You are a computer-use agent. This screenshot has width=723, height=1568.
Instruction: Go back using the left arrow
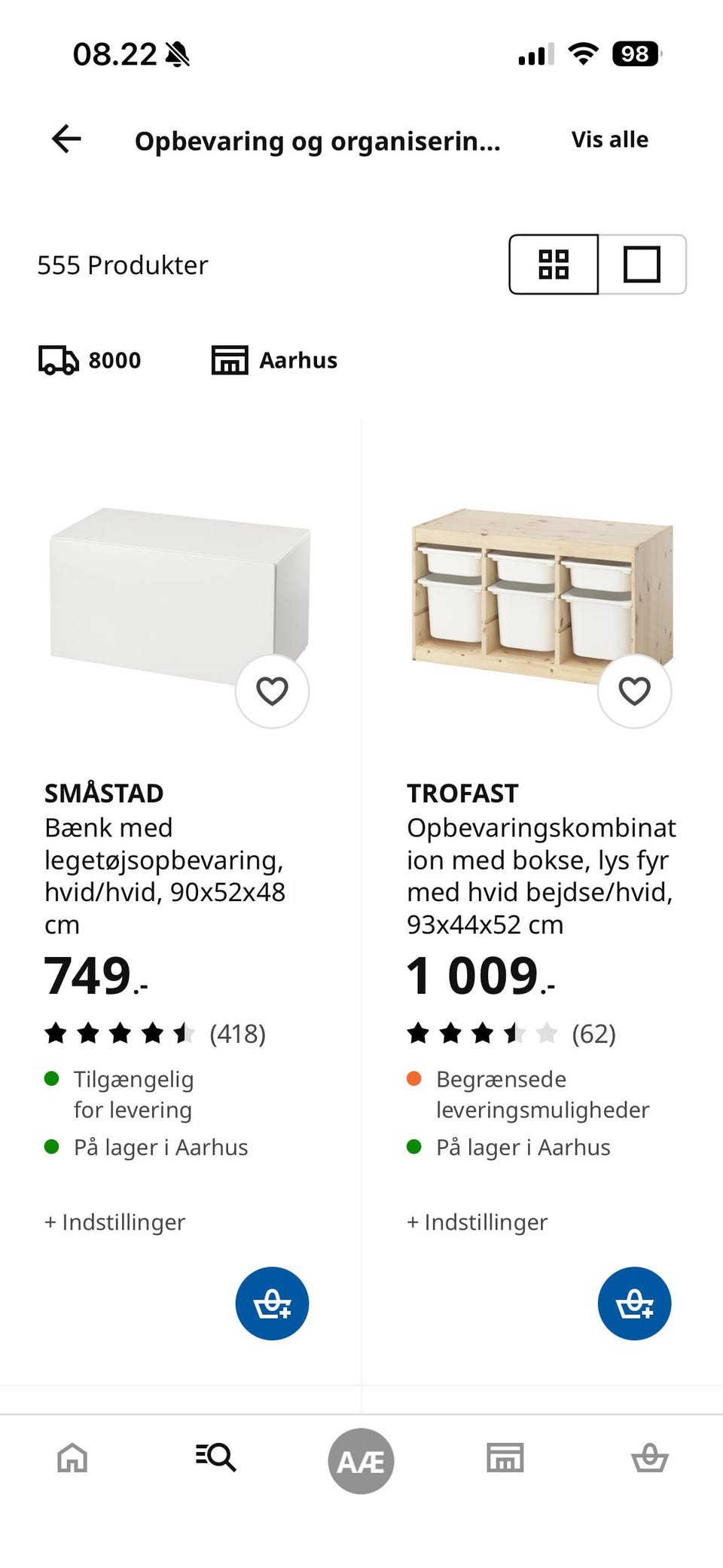point(66,139)
